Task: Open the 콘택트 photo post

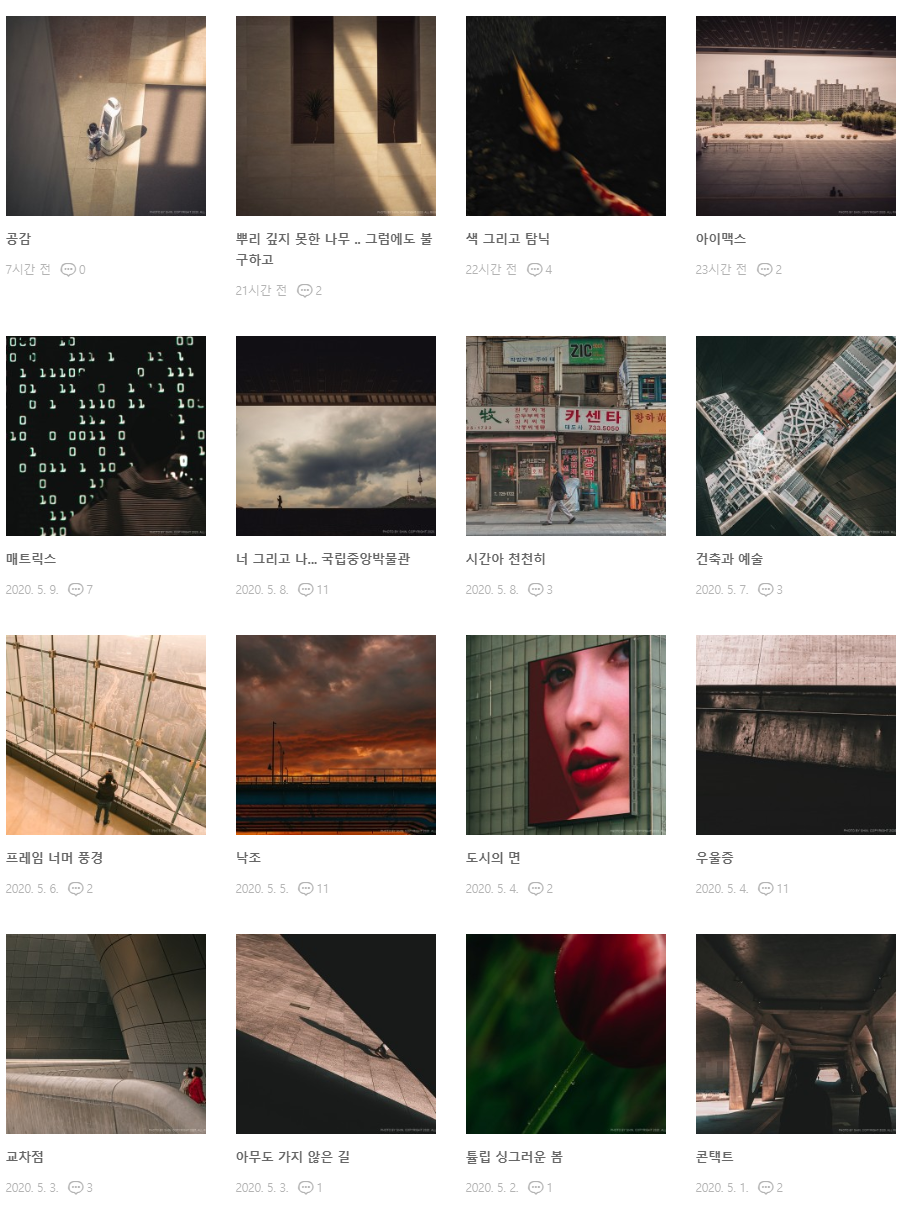Action: pos(795,1033)
